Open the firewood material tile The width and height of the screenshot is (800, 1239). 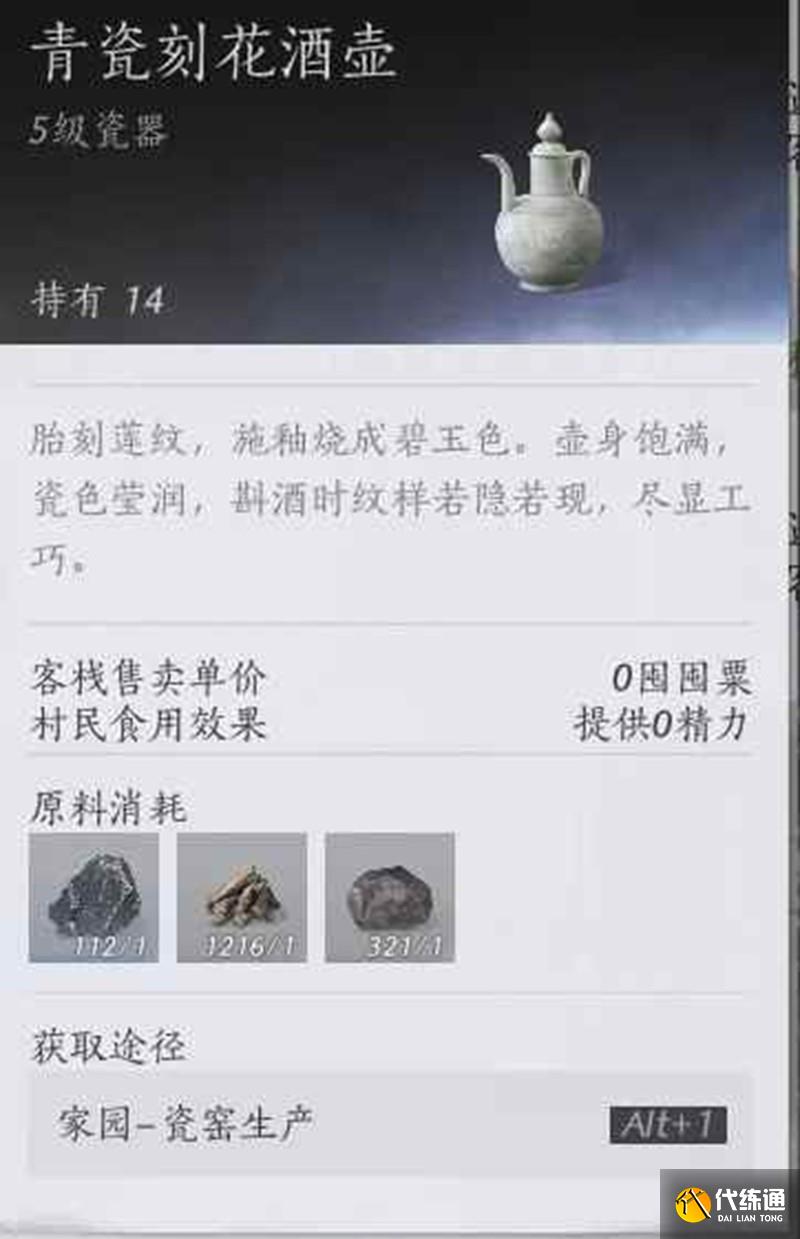pyautogui.click(x=241, y=897)
